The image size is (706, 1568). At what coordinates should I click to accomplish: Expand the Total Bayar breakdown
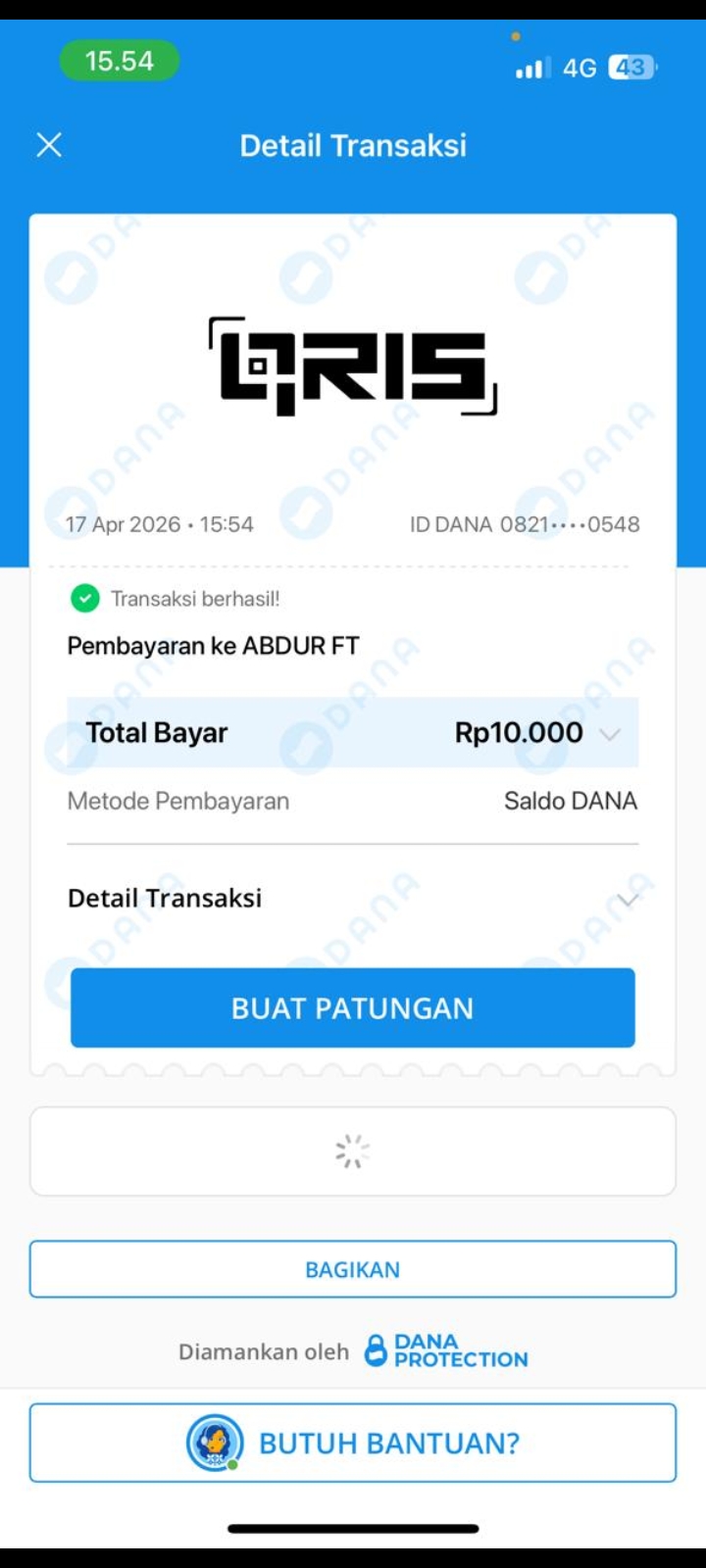click(x=610, y=733)
